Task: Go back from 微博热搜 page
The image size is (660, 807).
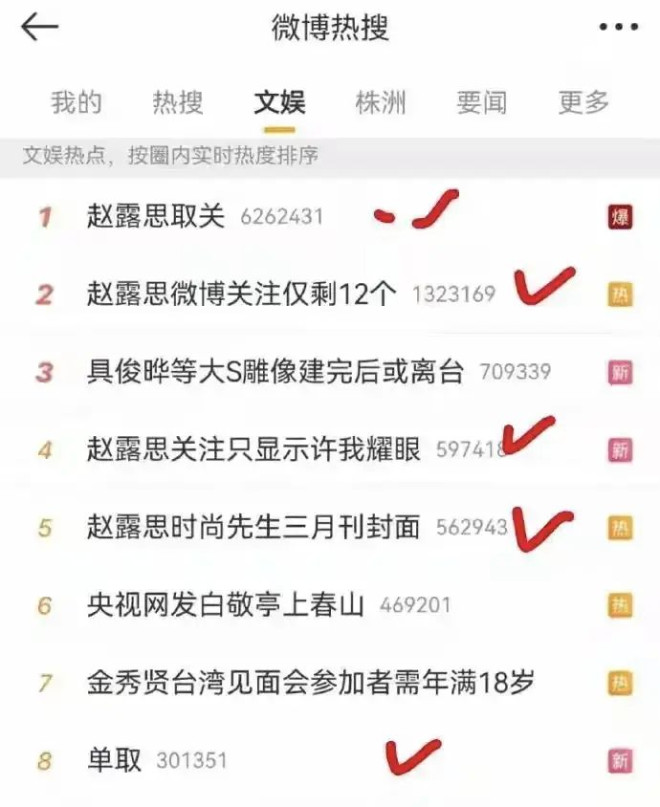Action: click(x=40, y=27)
